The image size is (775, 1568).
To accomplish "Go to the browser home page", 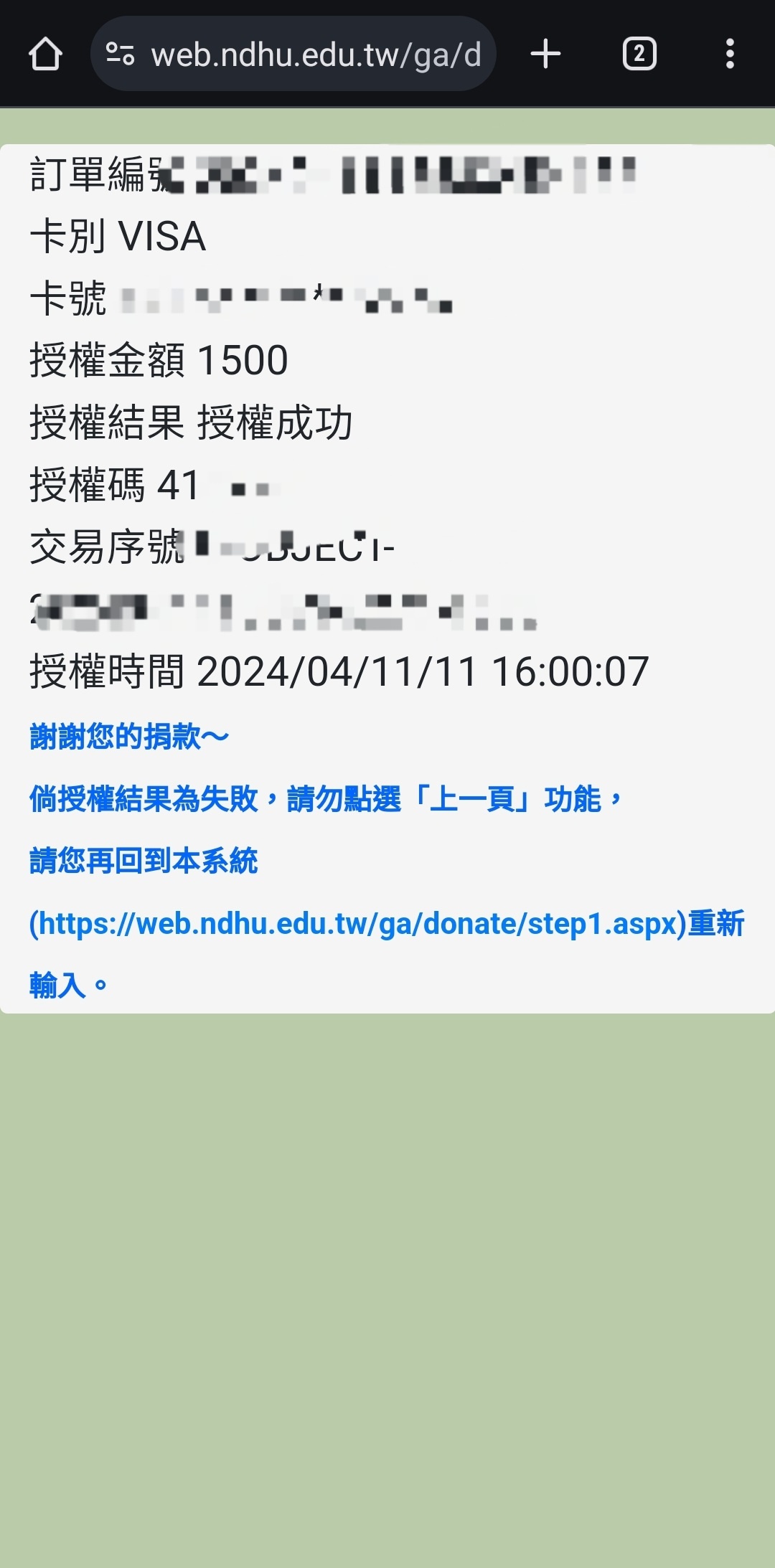I will (45, 55).
